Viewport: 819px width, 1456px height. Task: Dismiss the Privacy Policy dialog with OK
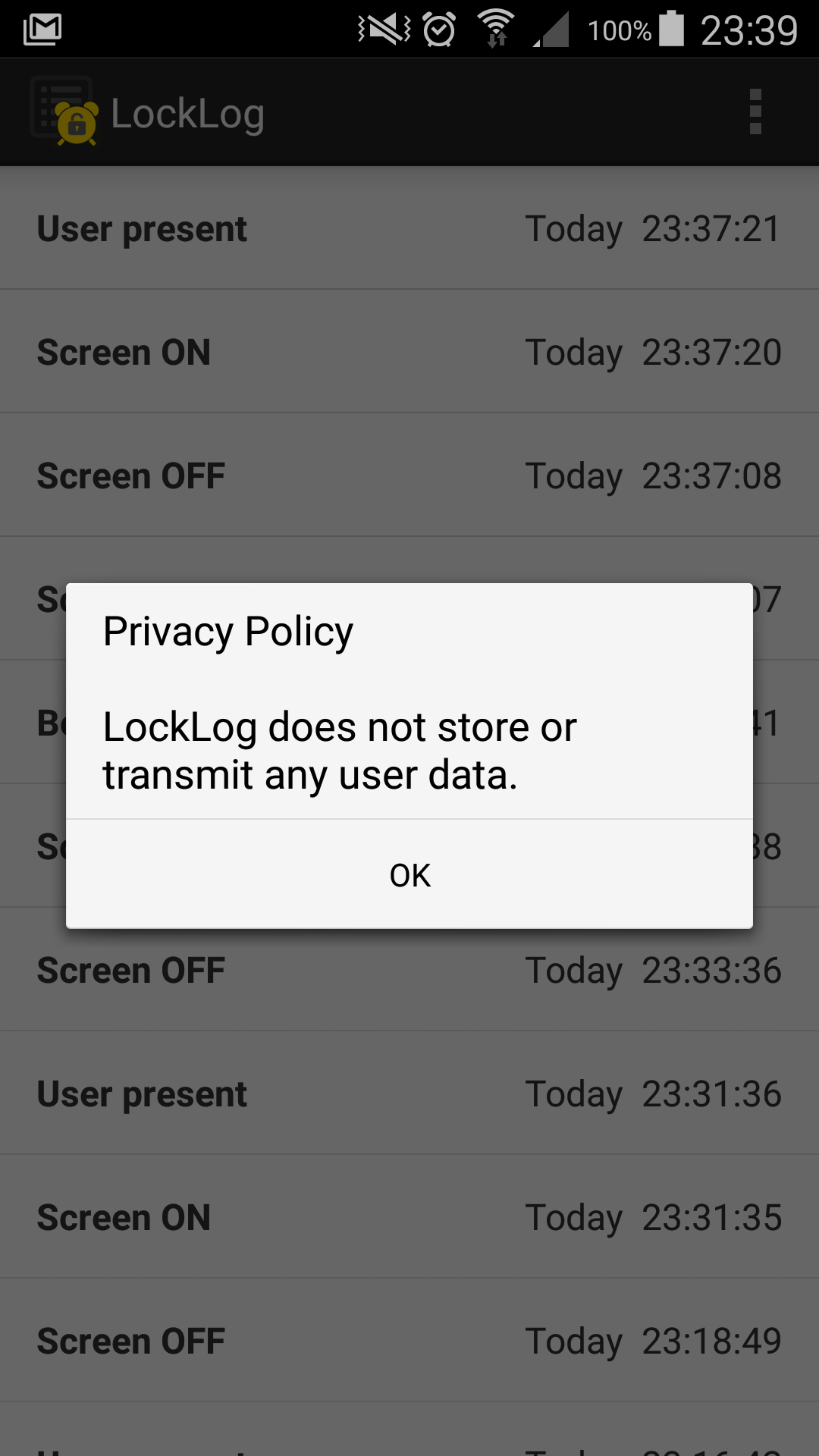coord(409,874)
